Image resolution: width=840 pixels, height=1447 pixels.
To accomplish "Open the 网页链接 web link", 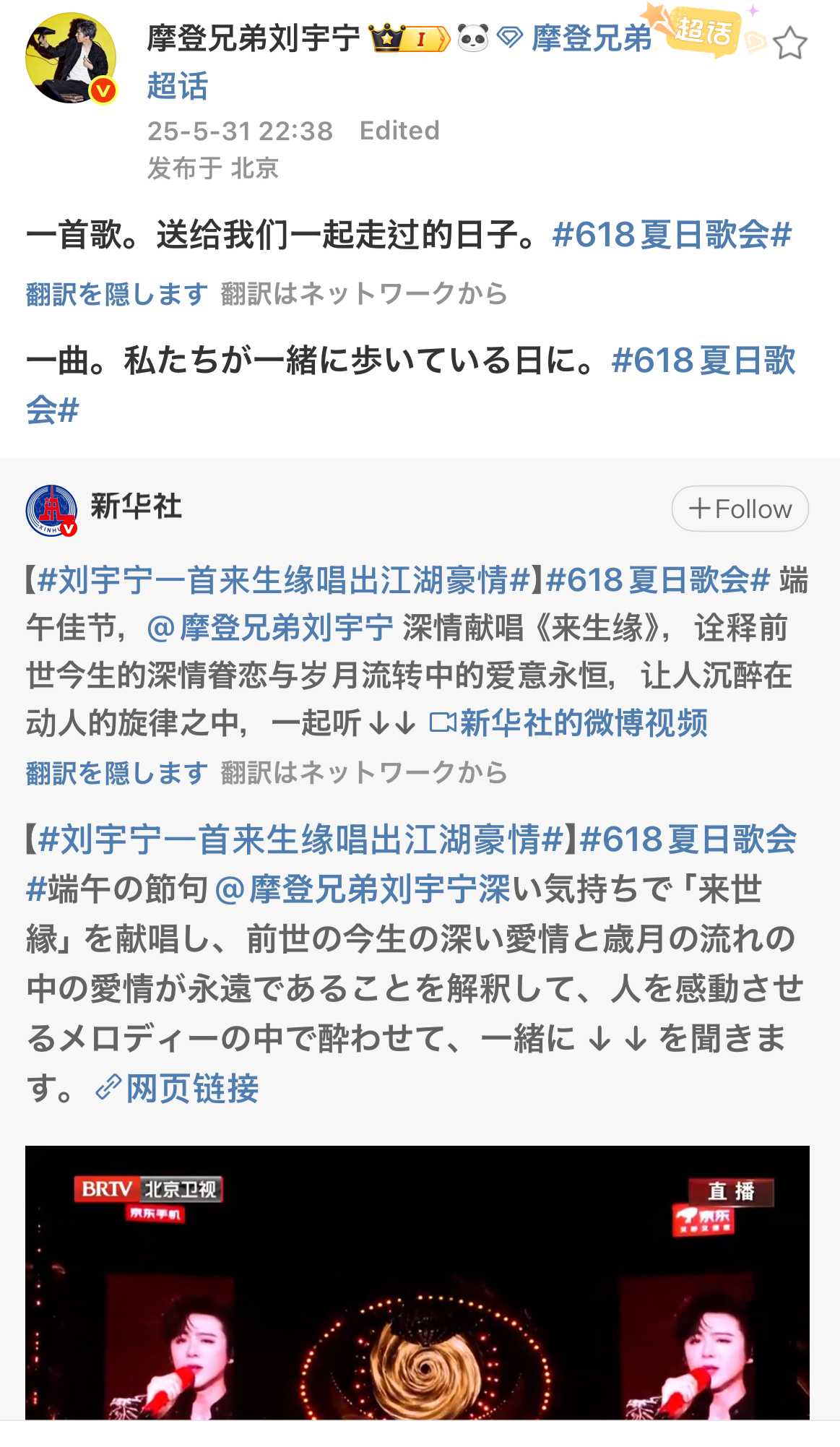I will coord(178,1089).
